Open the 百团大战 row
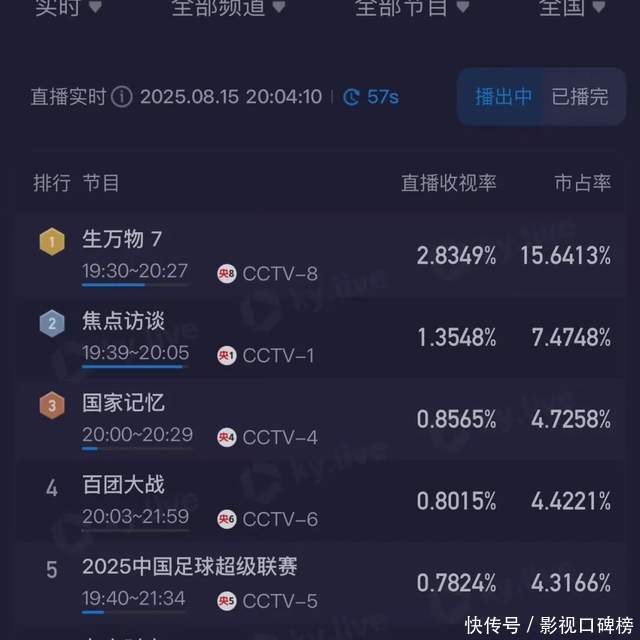This screenshot has width=640, height=640. [x=320, y=501]
